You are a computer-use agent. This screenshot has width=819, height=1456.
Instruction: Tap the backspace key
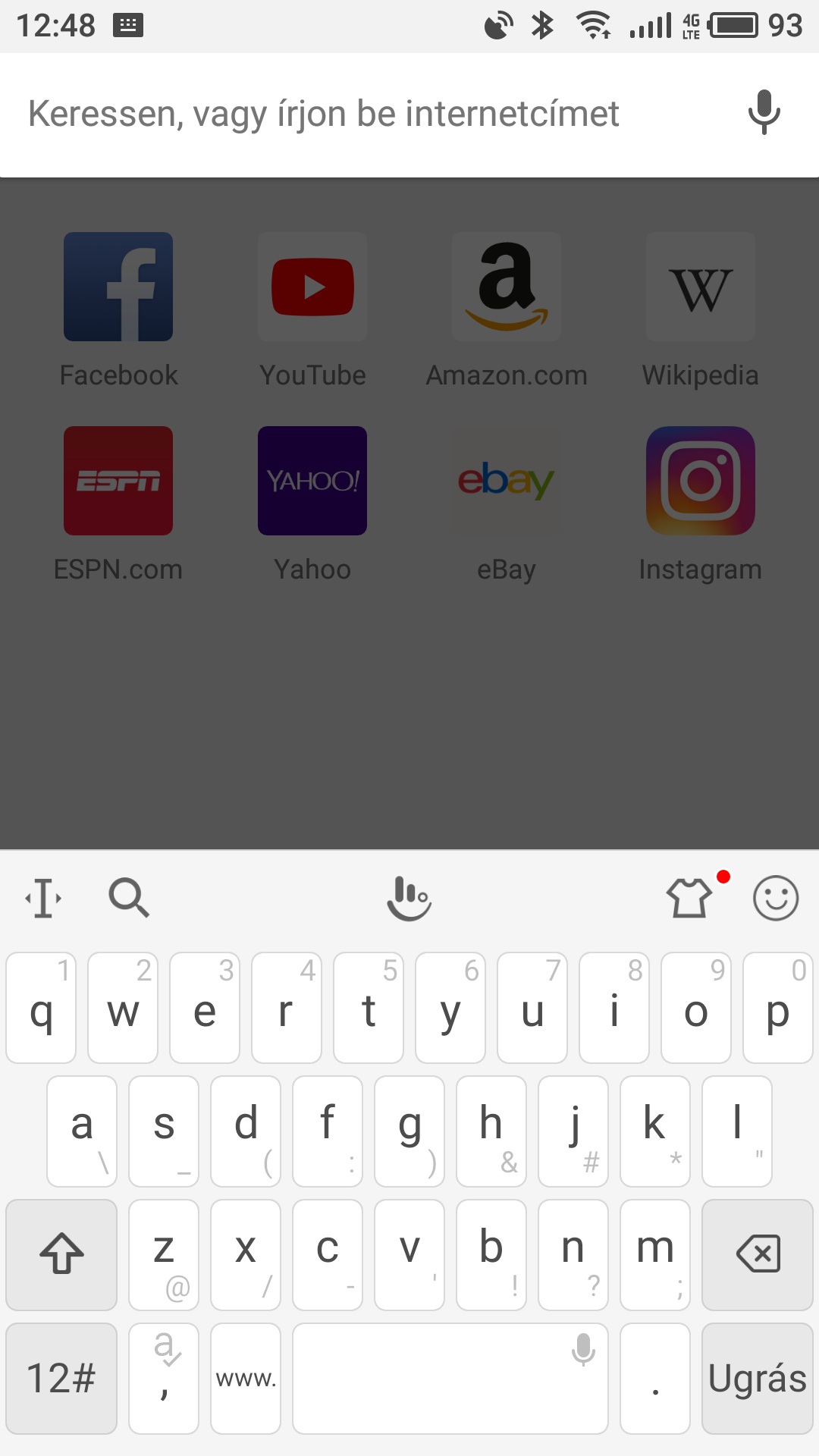[x=758, y=1254]
